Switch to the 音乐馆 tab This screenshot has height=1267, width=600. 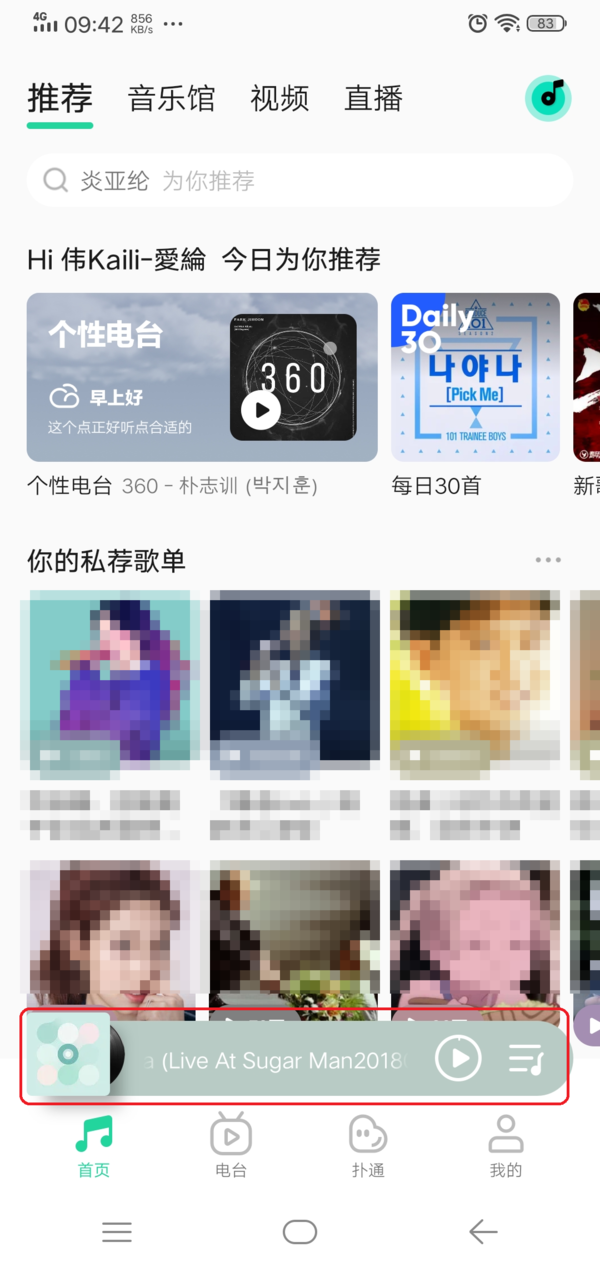pos(172,98)
